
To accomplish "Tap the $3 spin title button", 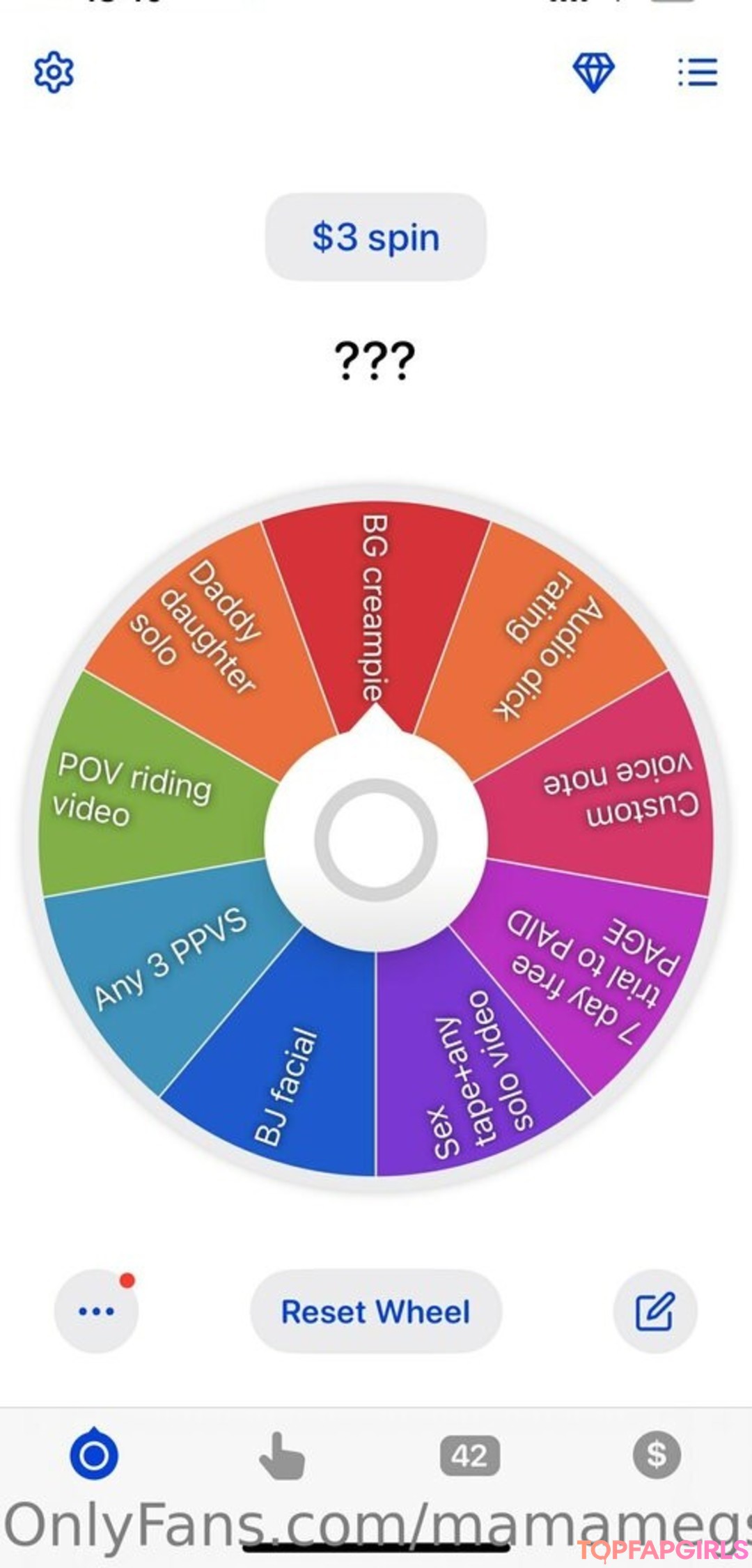I will [x=376, y=238].
